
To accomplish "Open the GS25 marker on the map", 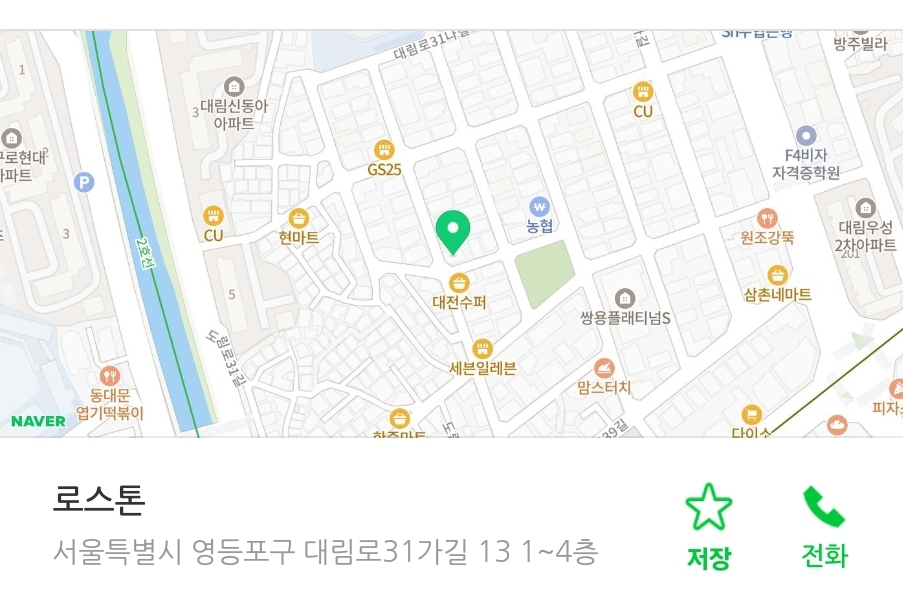I will click(x=384, y=150).
